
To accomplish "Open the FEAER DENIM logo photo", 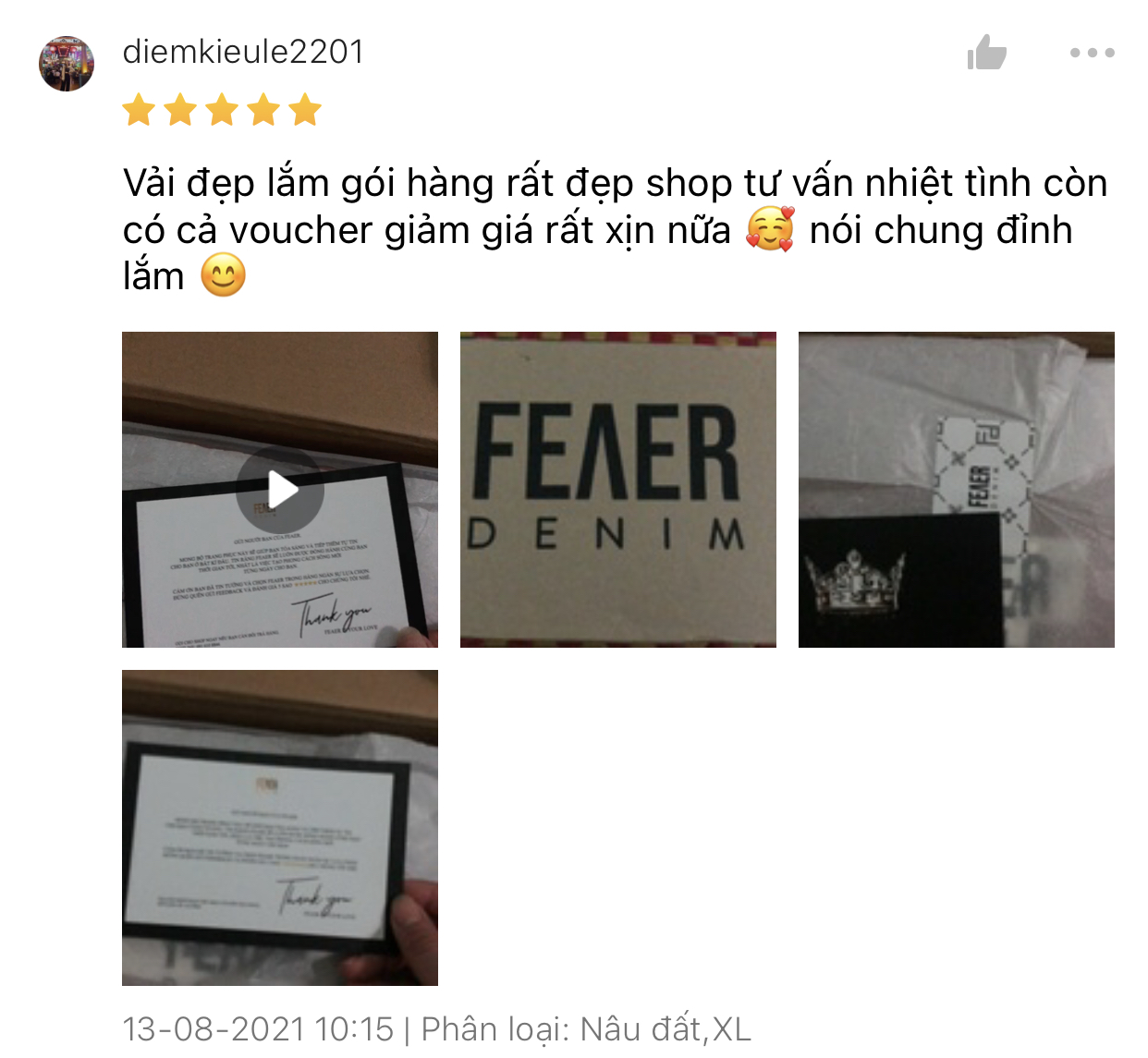I will (617, 490).
